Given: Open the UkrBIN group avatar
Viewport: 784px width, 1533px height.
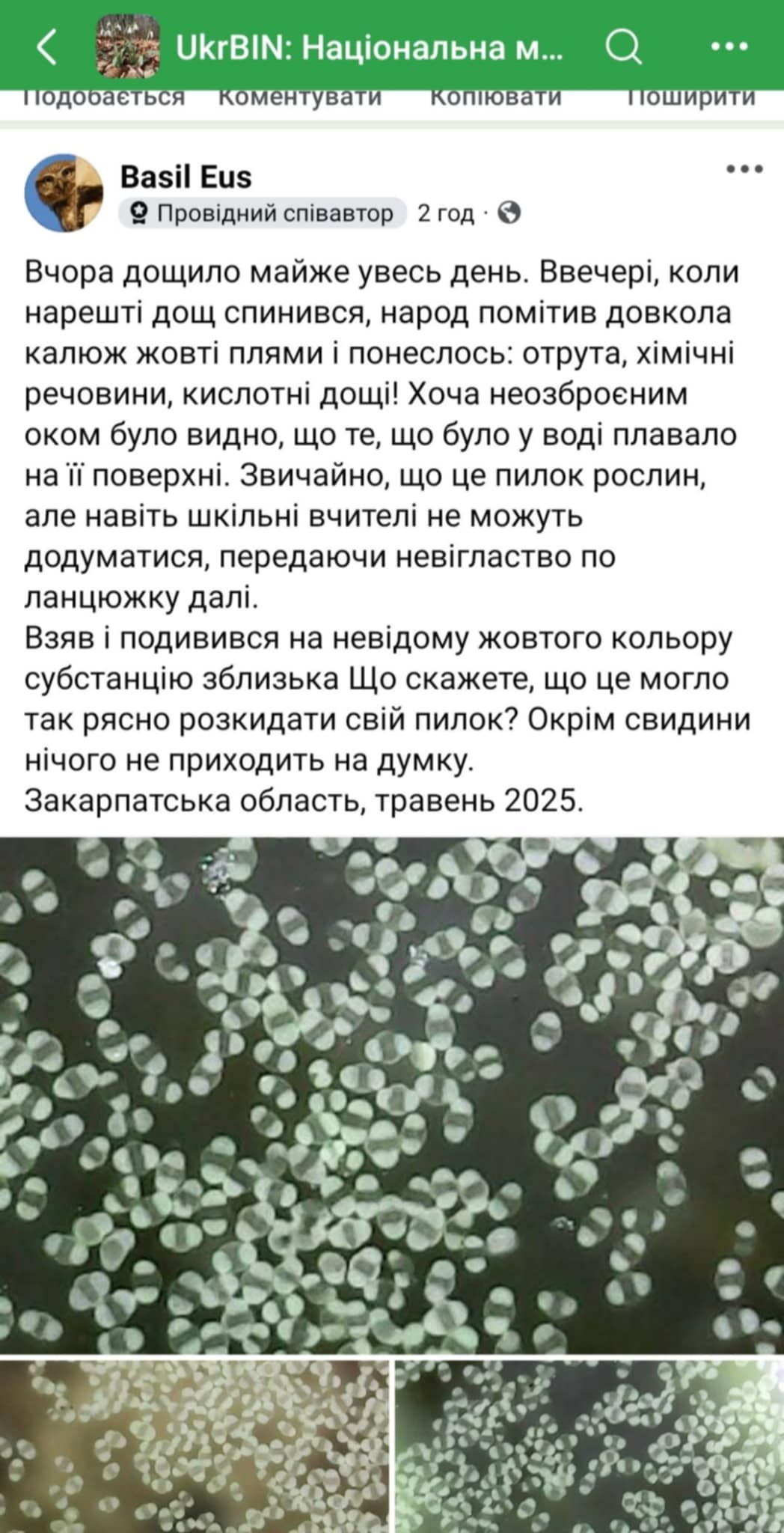Looking at the screenshot, I should 128,46.
